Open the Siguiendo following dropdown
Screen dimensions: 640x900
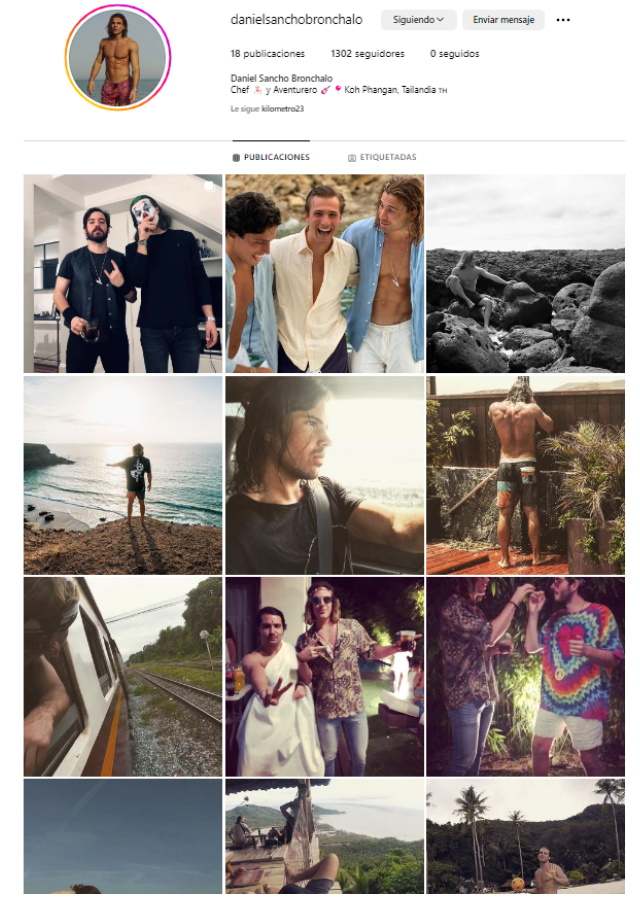click(418, 20)
